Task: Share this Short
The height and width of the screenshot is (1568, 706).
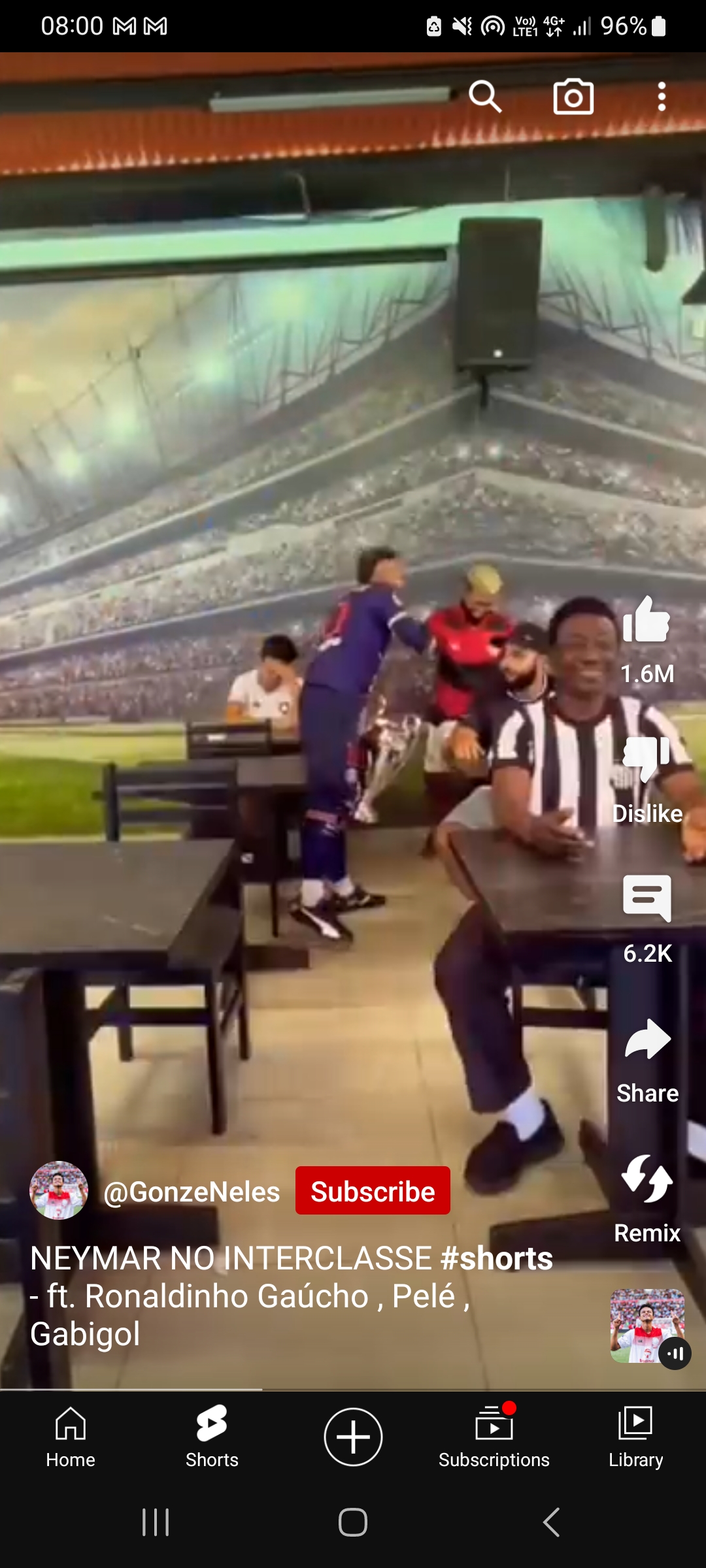Action: click(x=647, y=1038)
